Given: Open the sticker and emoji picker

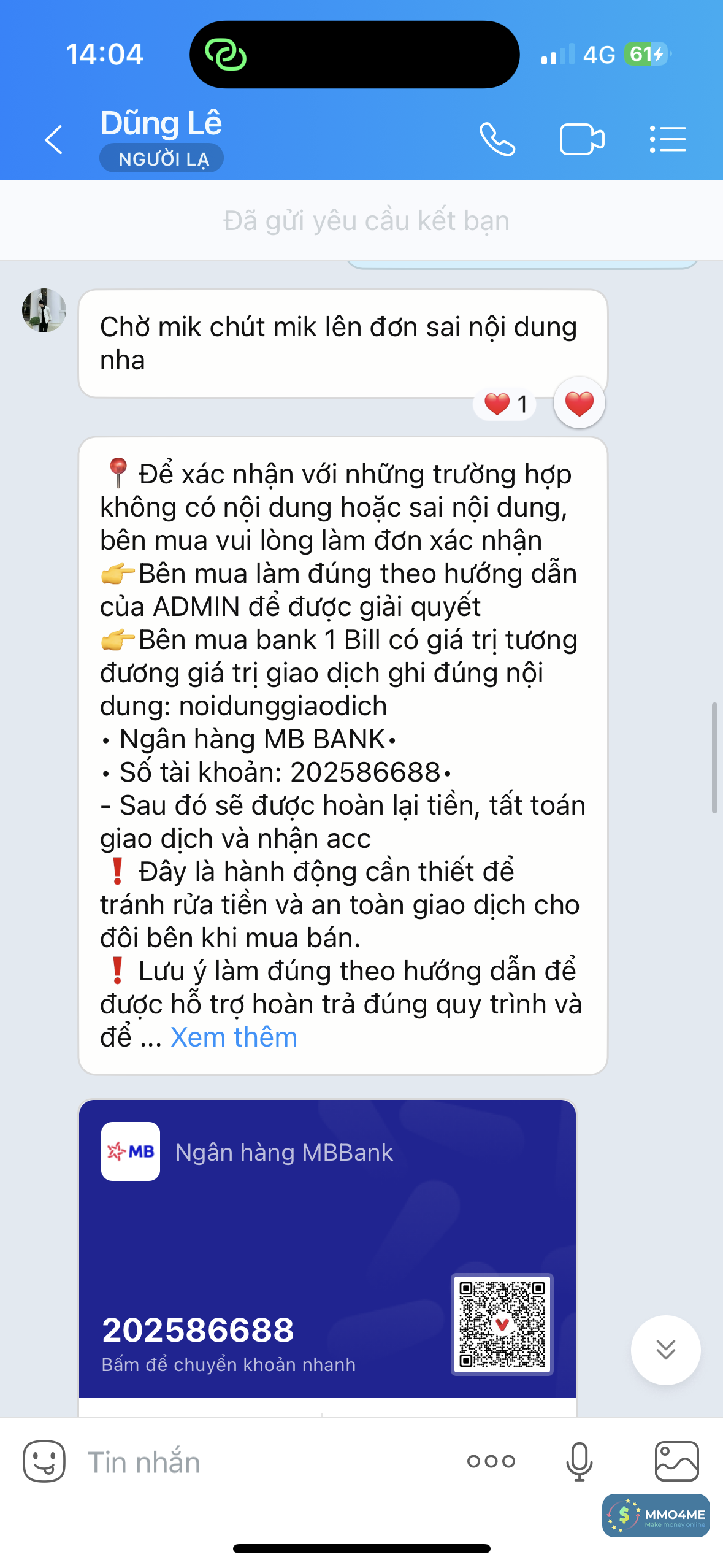Looking at the screenshot, I should click(x=44, y=1461).
